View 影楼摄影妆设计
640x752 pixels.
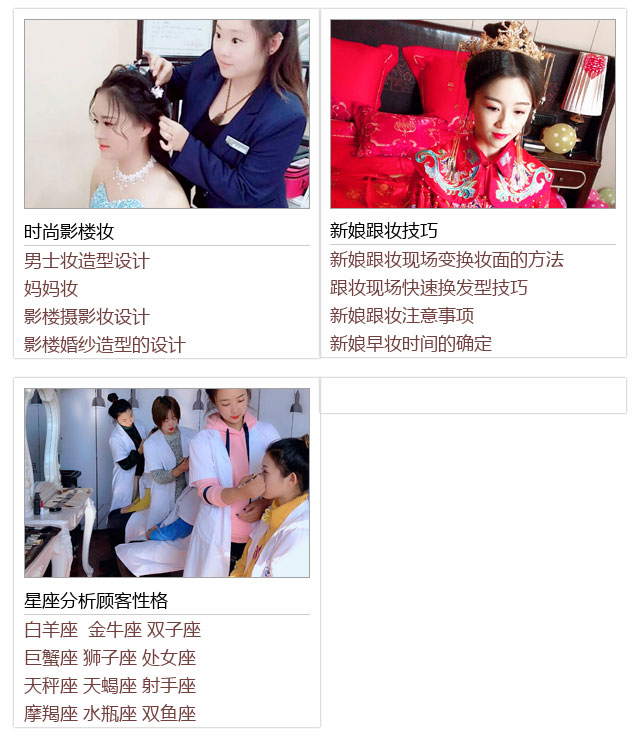(x=87, y=317)
